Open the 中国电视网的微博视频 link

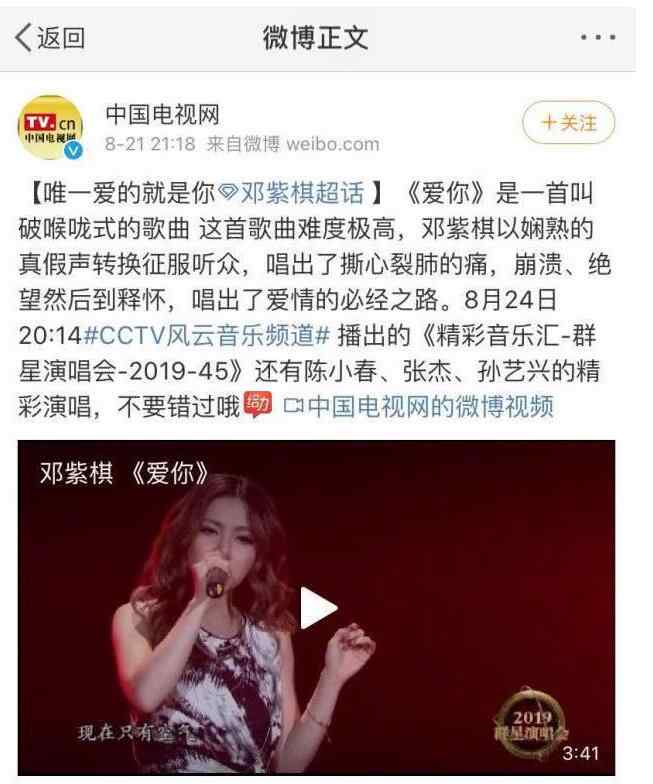coord(418,407)
